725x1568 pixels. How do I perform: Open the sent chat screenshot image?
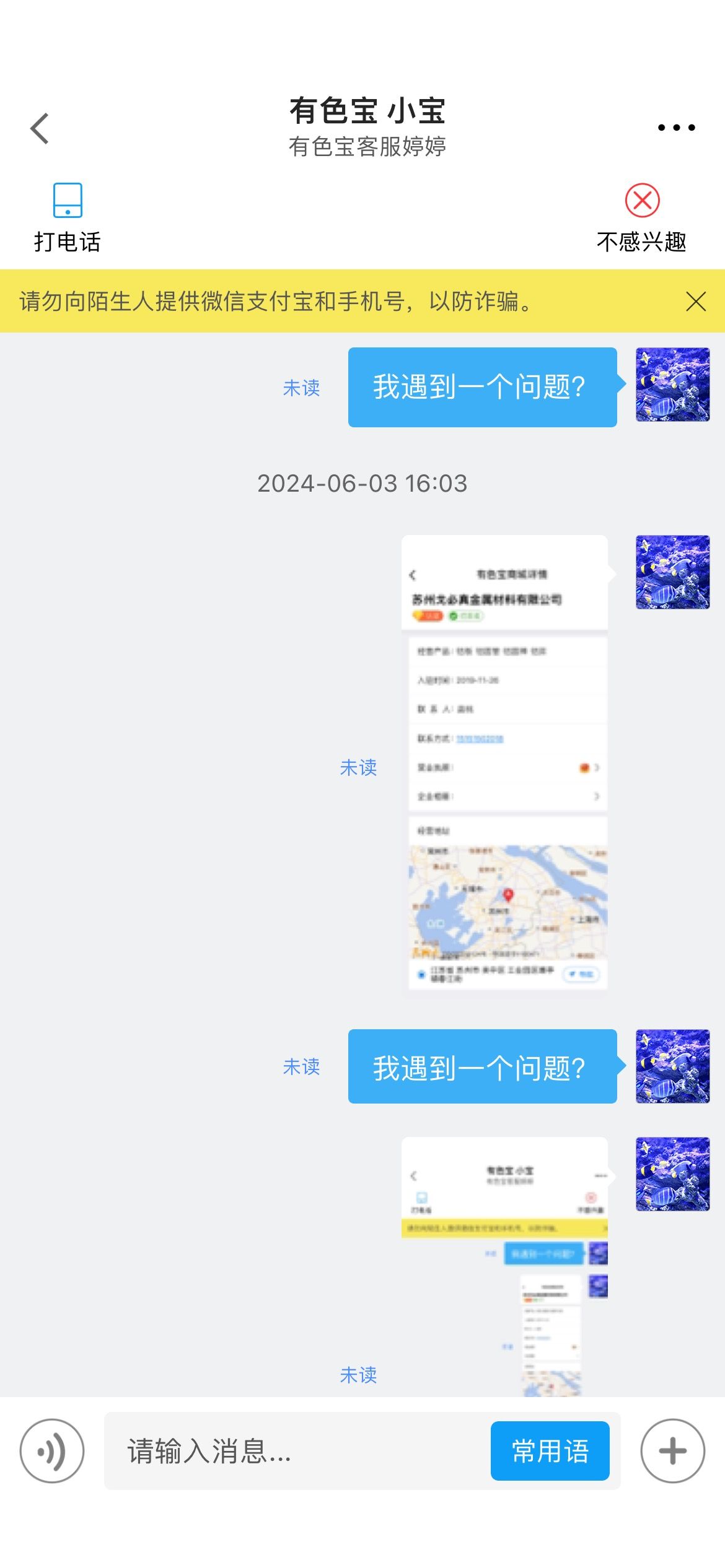(x=504, y=1266)
